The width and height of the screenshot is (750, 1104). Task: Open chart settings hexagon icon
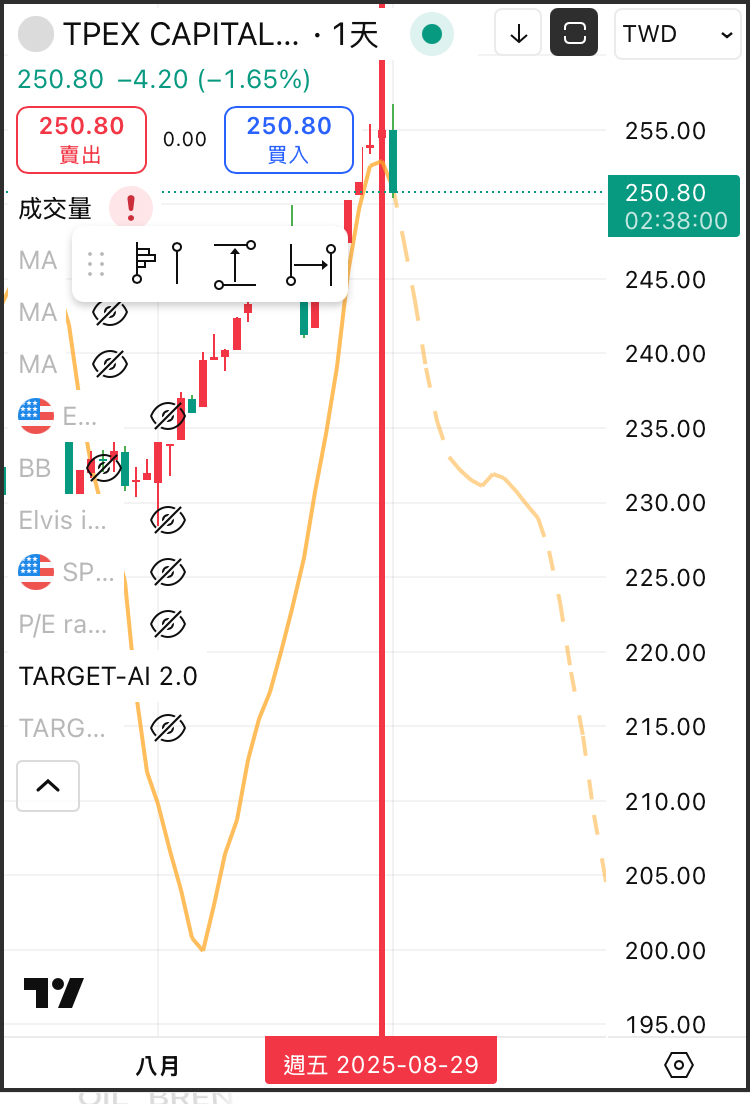point(678,1065)
